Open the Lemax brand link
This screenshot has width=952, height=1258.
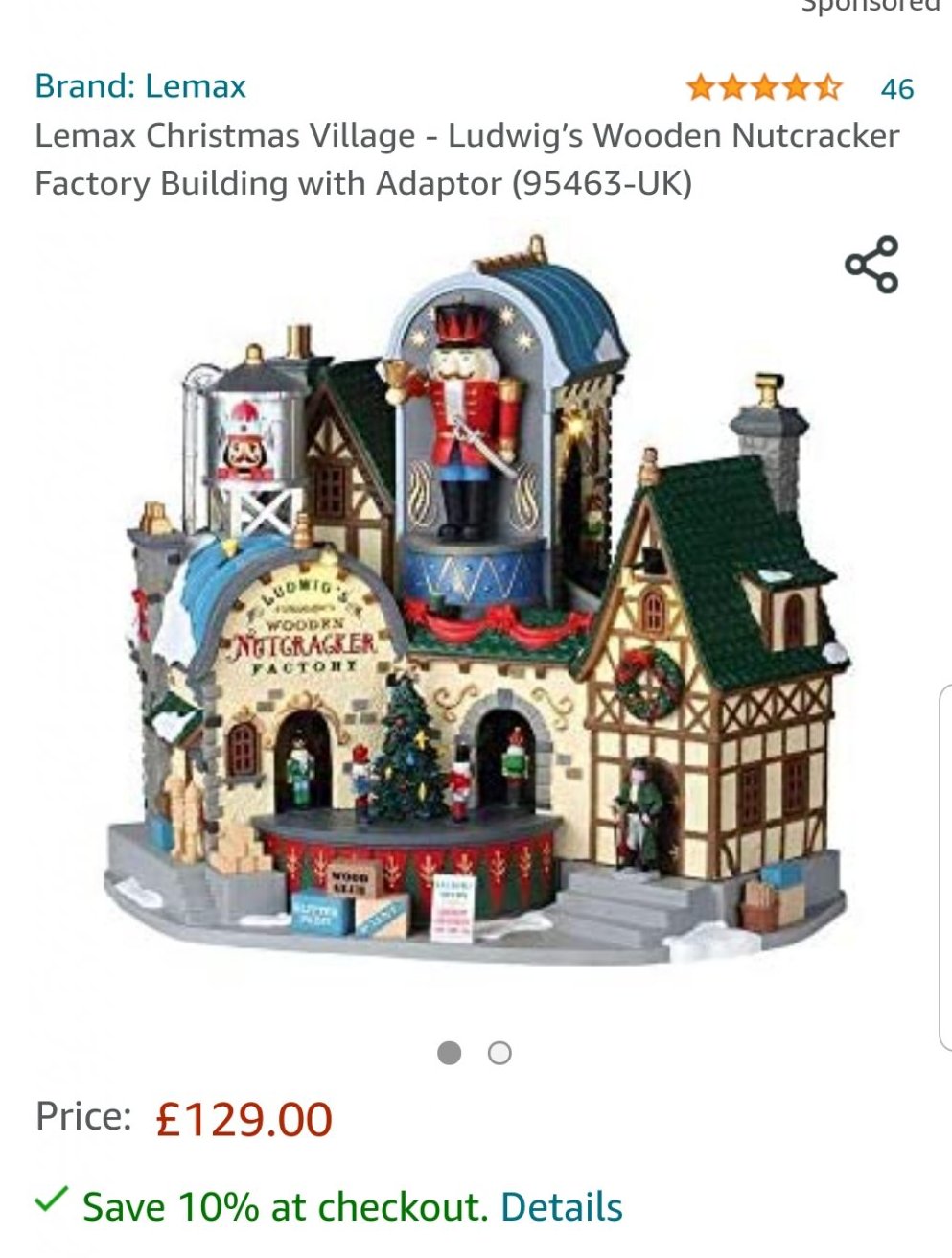[141, 86]
